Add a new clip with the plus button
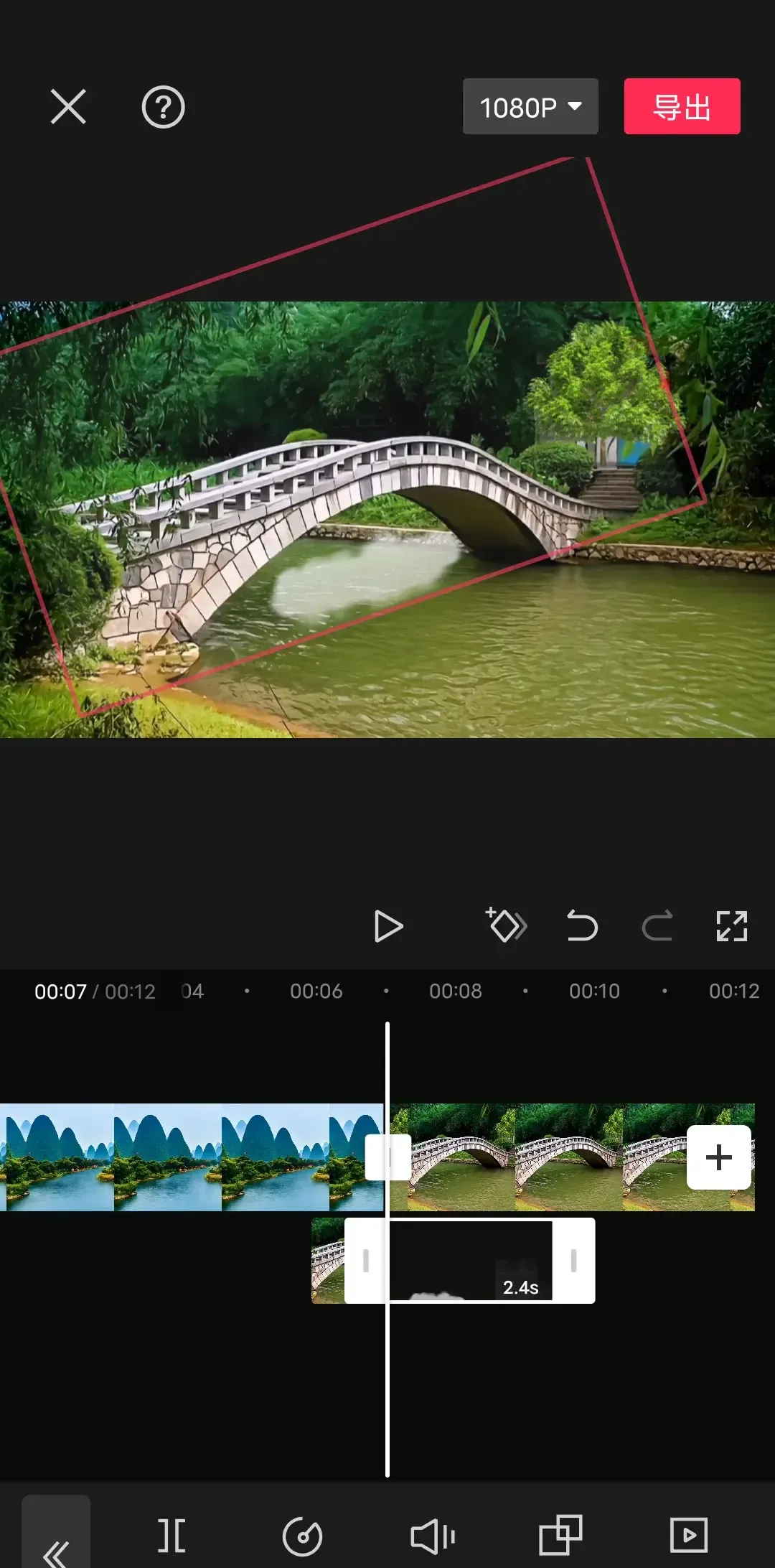The image size is (775, 1568). pos(719,1157)
